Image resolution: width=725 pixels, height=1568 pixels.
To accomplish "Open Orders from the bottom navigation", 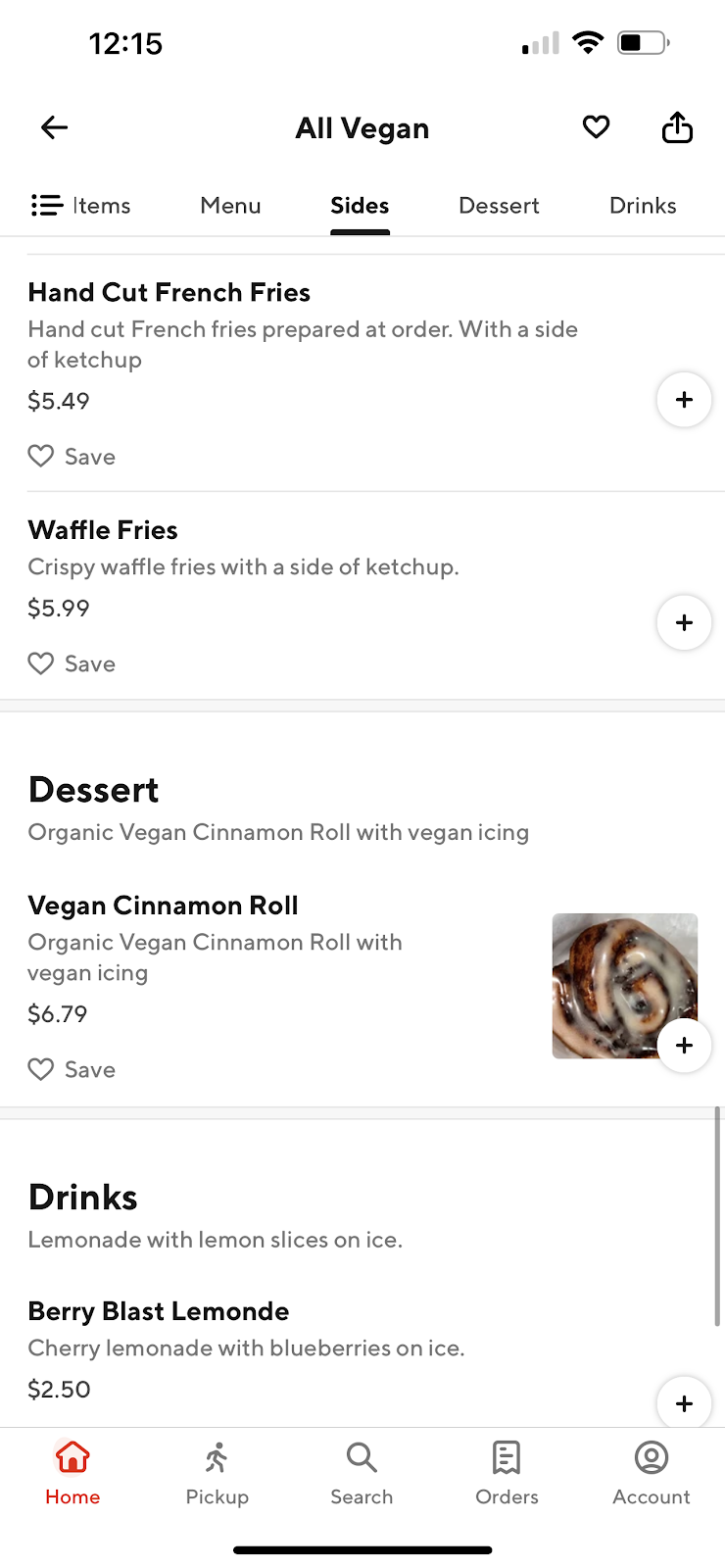I will click(507, 1470).
